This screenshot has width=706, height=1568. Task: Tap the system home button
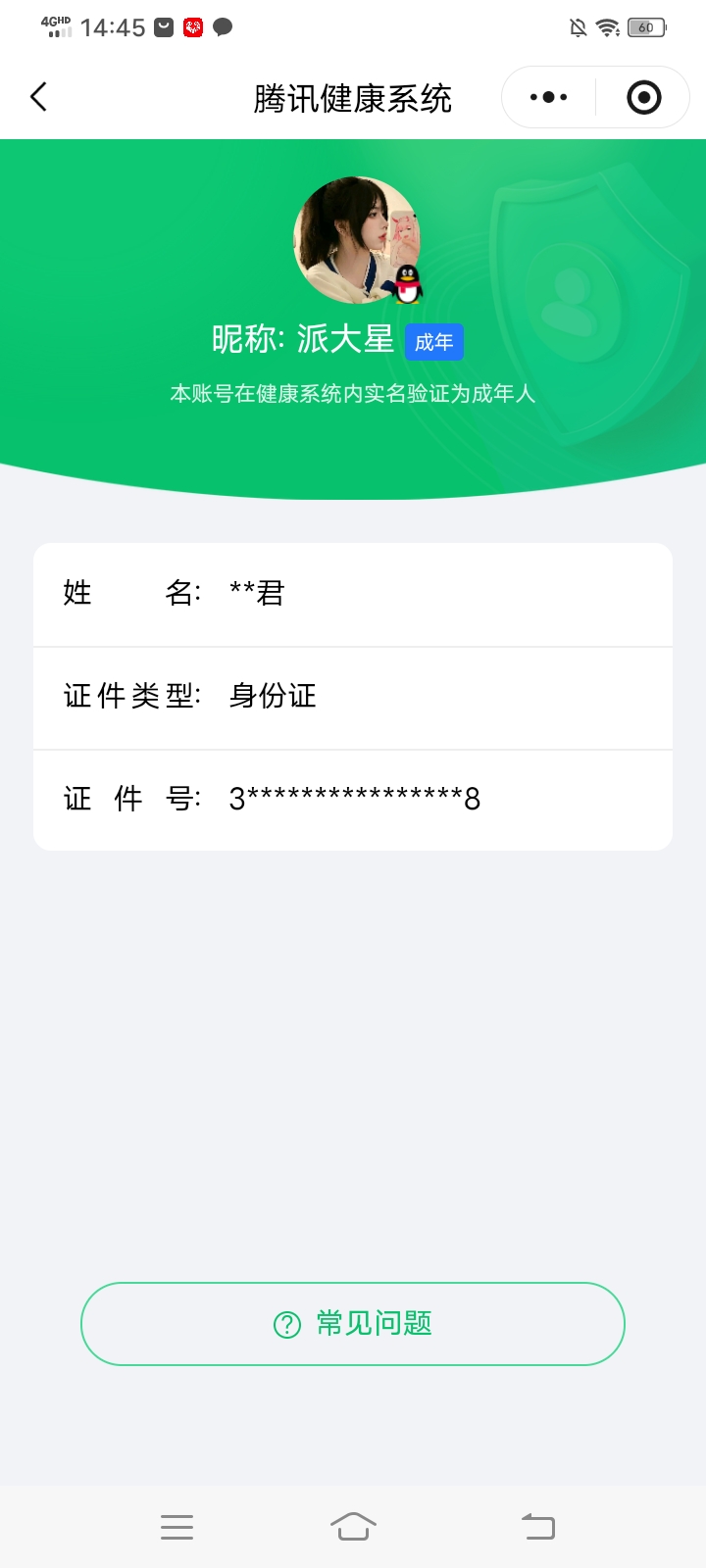[353, 1527]
